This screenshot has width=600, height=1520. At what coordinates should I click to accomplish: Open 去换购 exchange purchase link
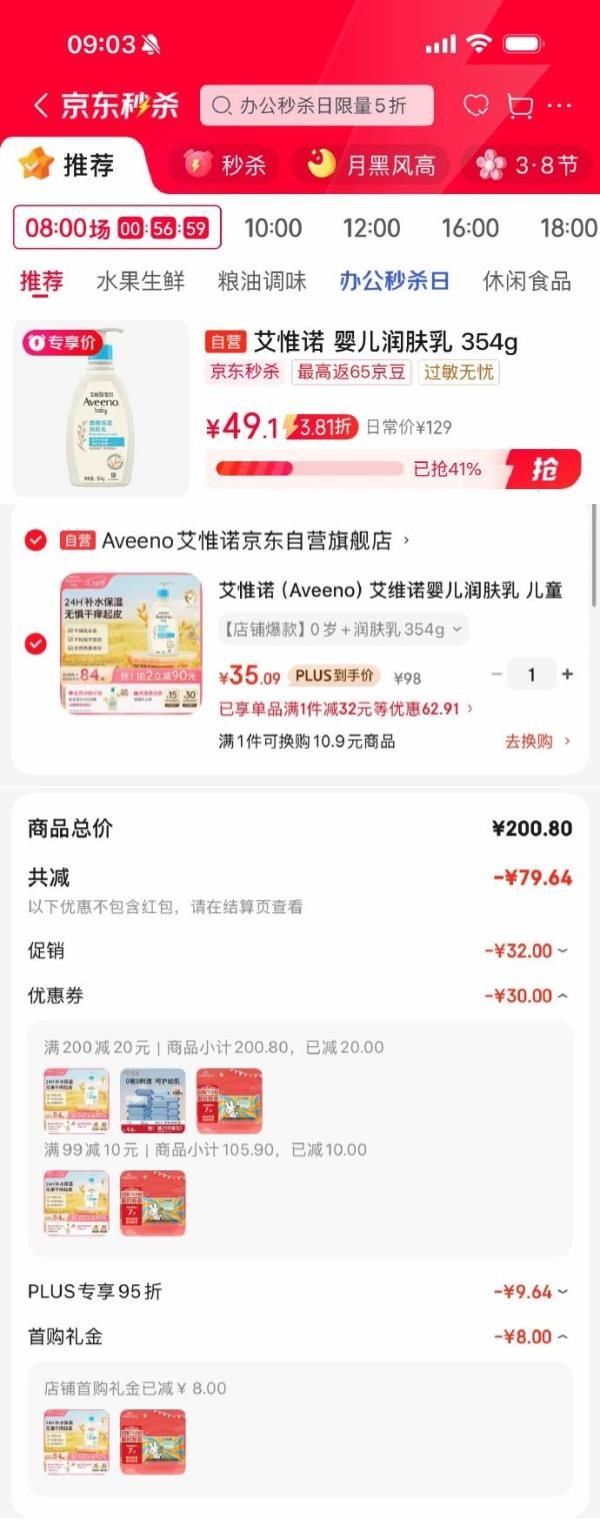coord(538,741)
